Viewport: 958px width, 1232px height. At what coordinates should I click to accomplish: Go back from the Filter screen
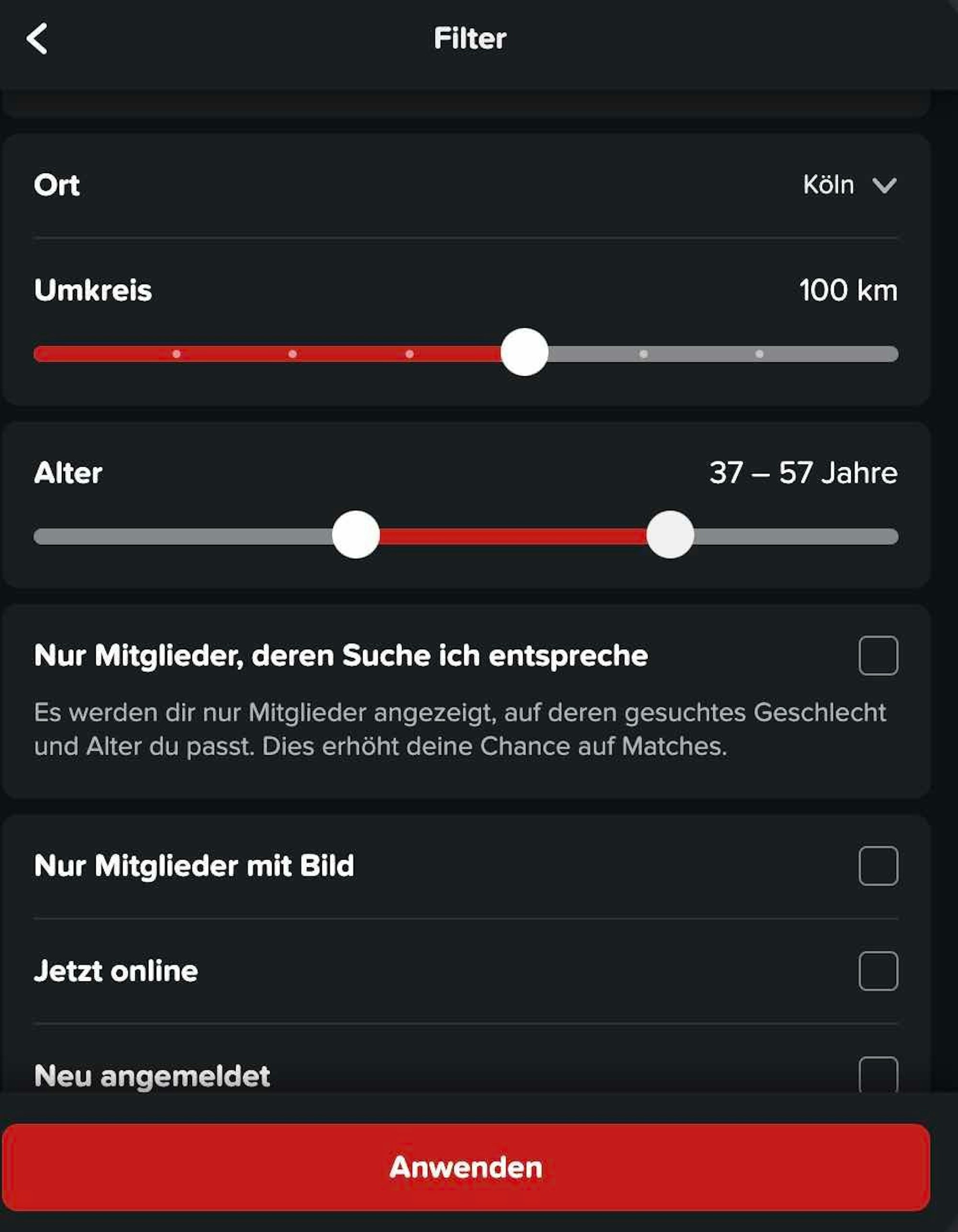tap(37, 39)
